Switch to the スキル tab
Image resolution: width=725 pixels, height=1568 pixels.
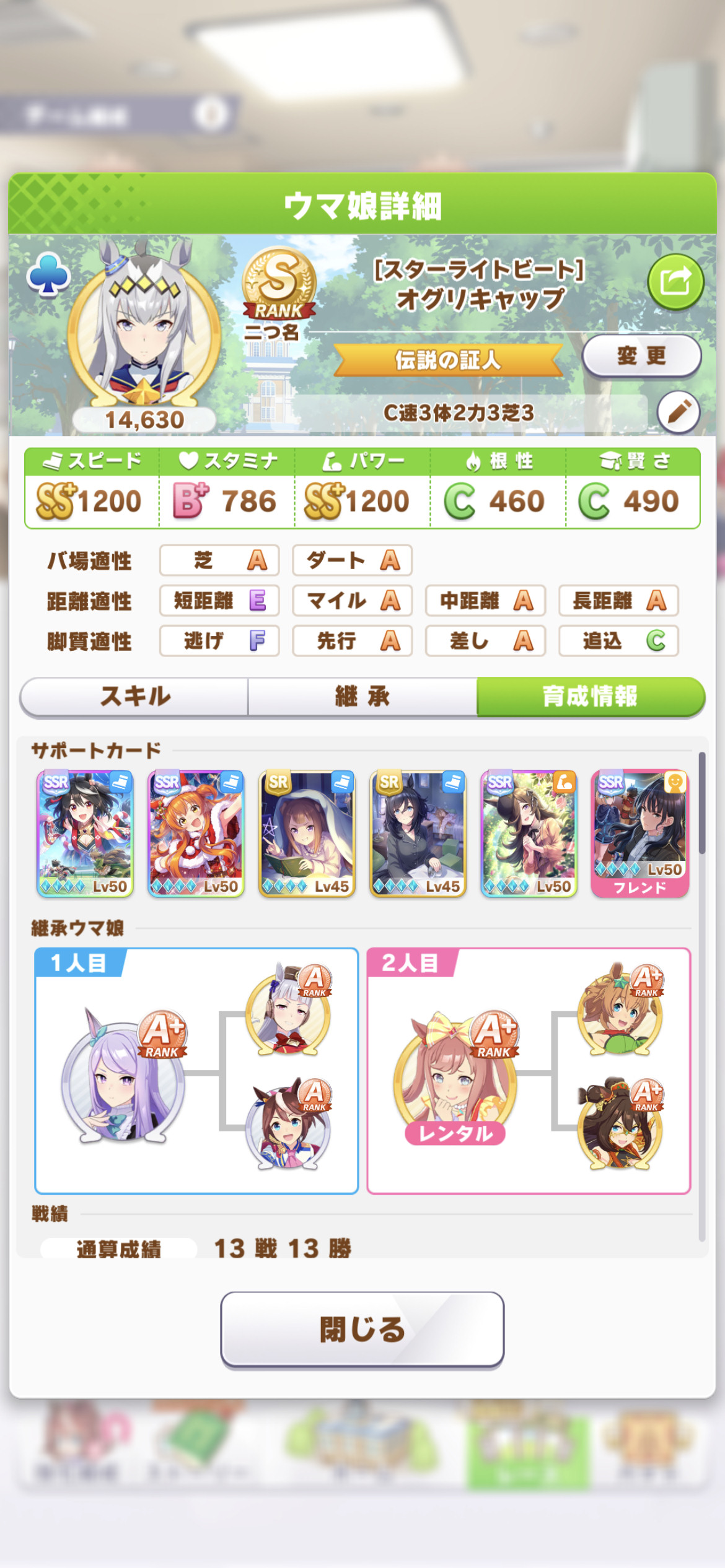click(x=134, y=697)
